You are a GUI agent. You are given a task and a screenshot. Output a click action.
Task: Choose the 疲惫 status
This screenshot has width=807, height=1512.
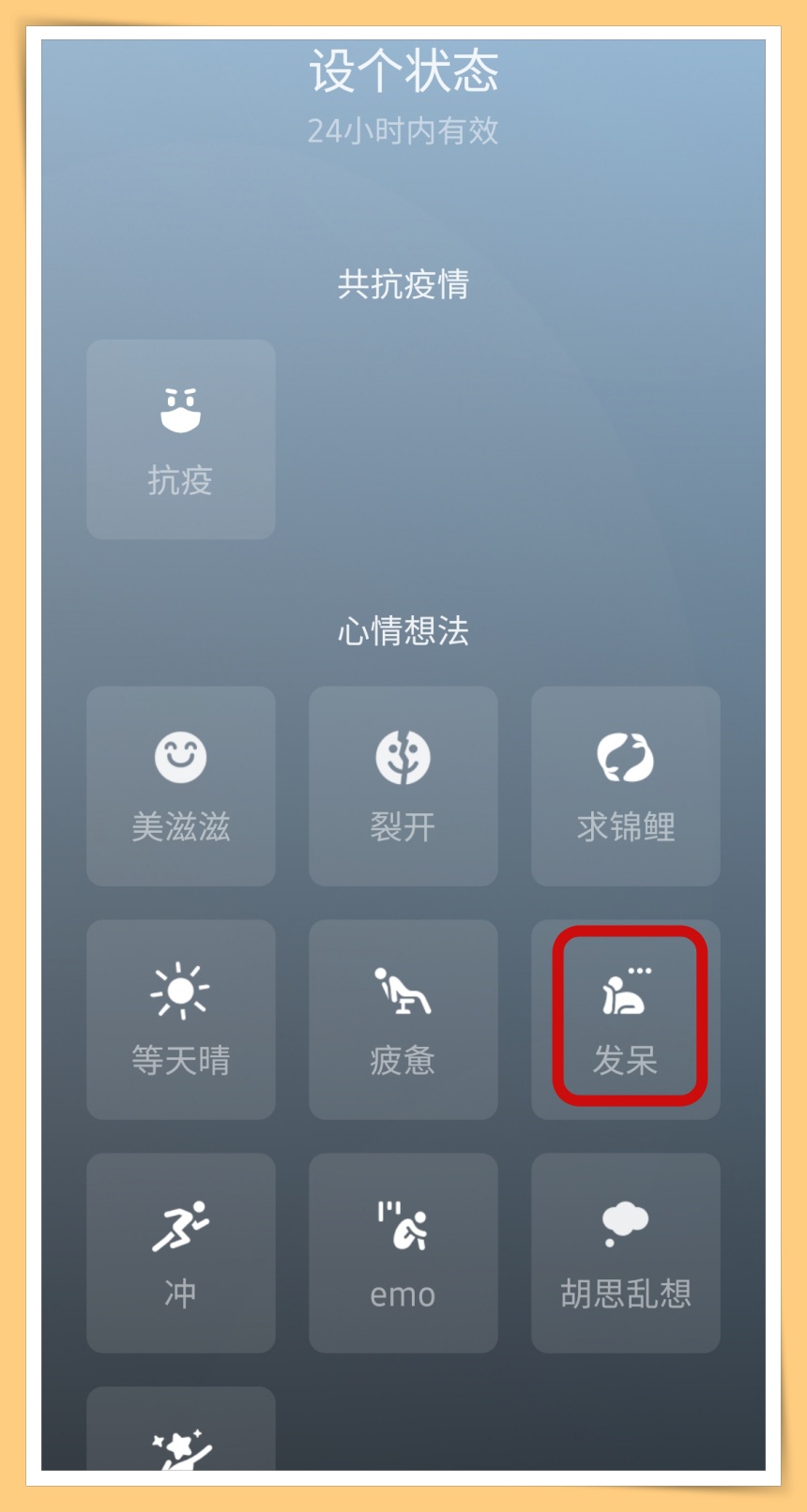point(403,1020)
